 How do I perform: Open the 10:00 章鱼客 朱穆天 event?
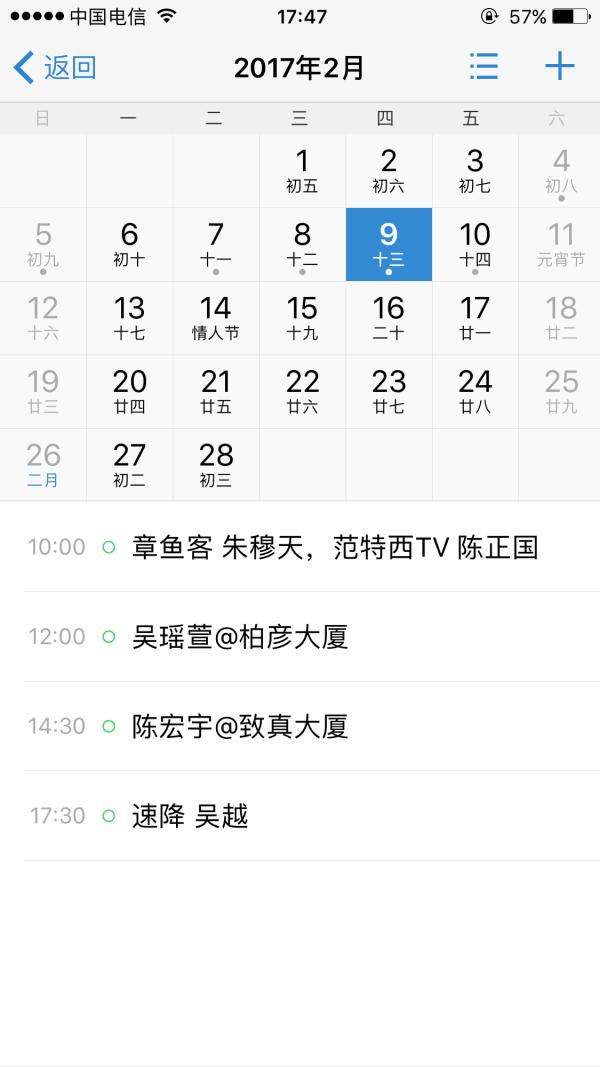[334, 547]
